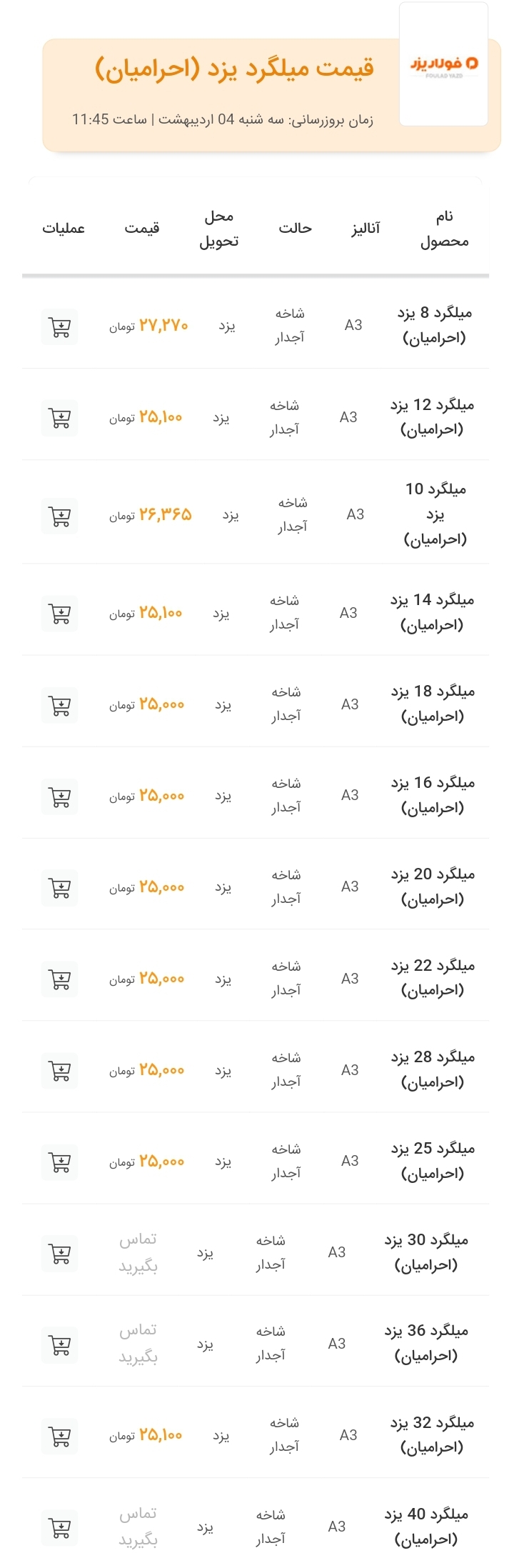Select the cart icon for میلگرد 36 یزد
The image size is (514, 1568).
(x=60, y=1345)
